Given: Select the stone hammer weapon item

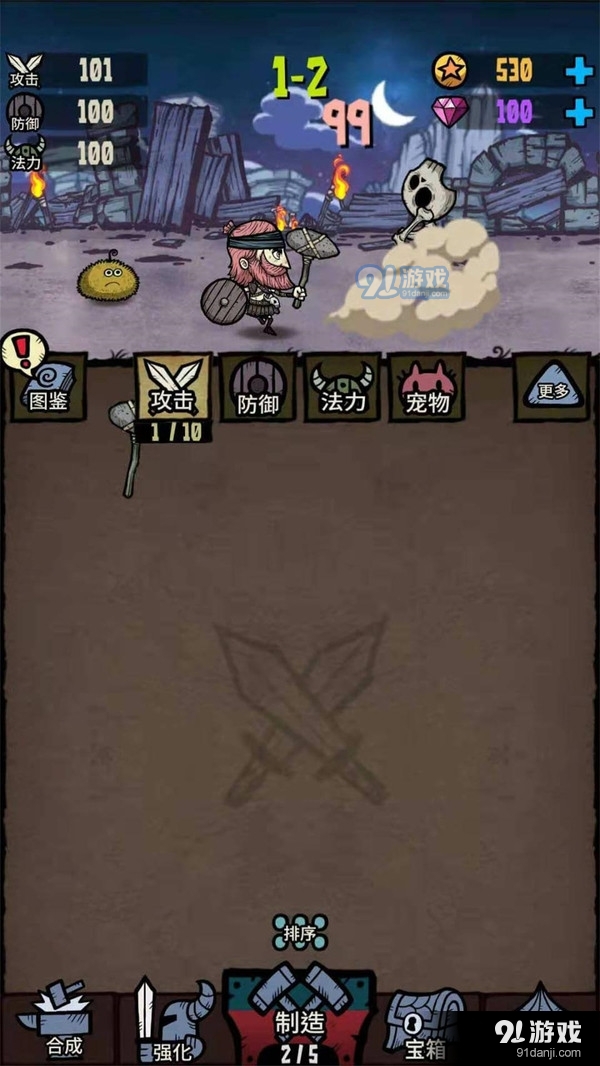Looking at the screenshot, I should coord(127,447).
